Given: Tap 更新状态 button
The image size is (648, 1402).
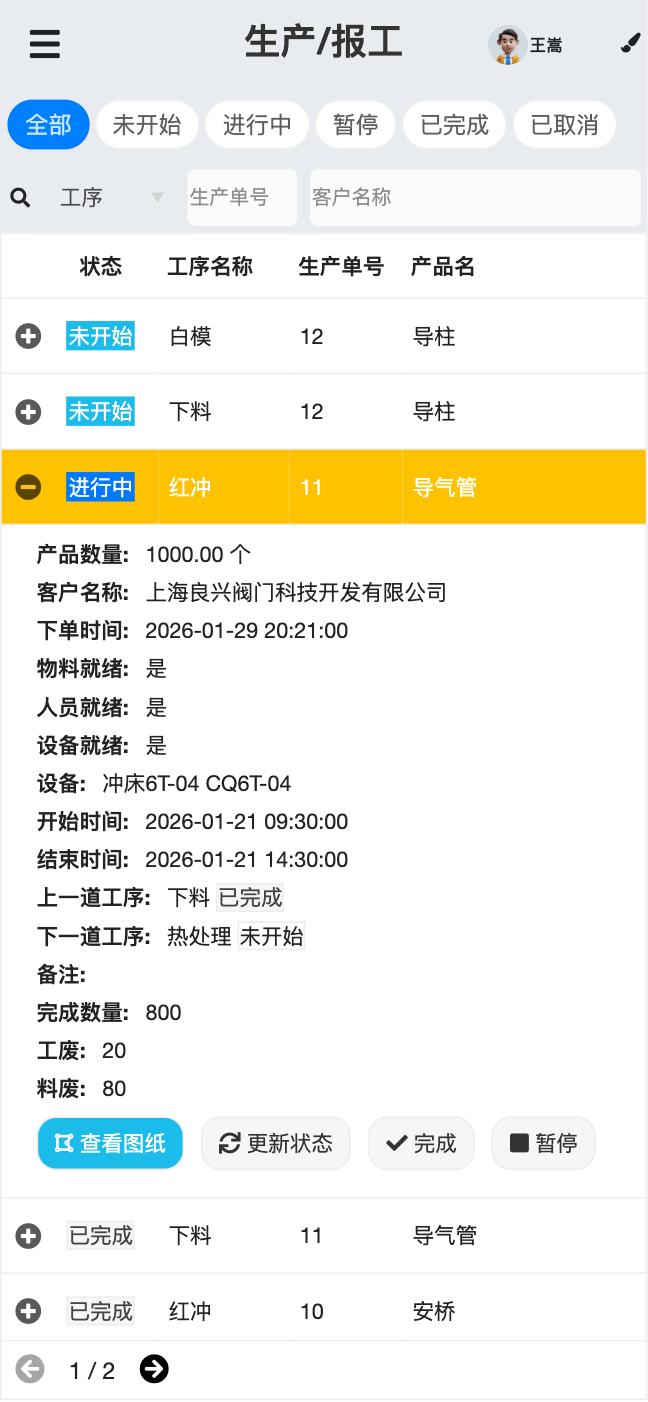Looking at the screenshot, I should pyautogui.click(x=276, y=1143).
